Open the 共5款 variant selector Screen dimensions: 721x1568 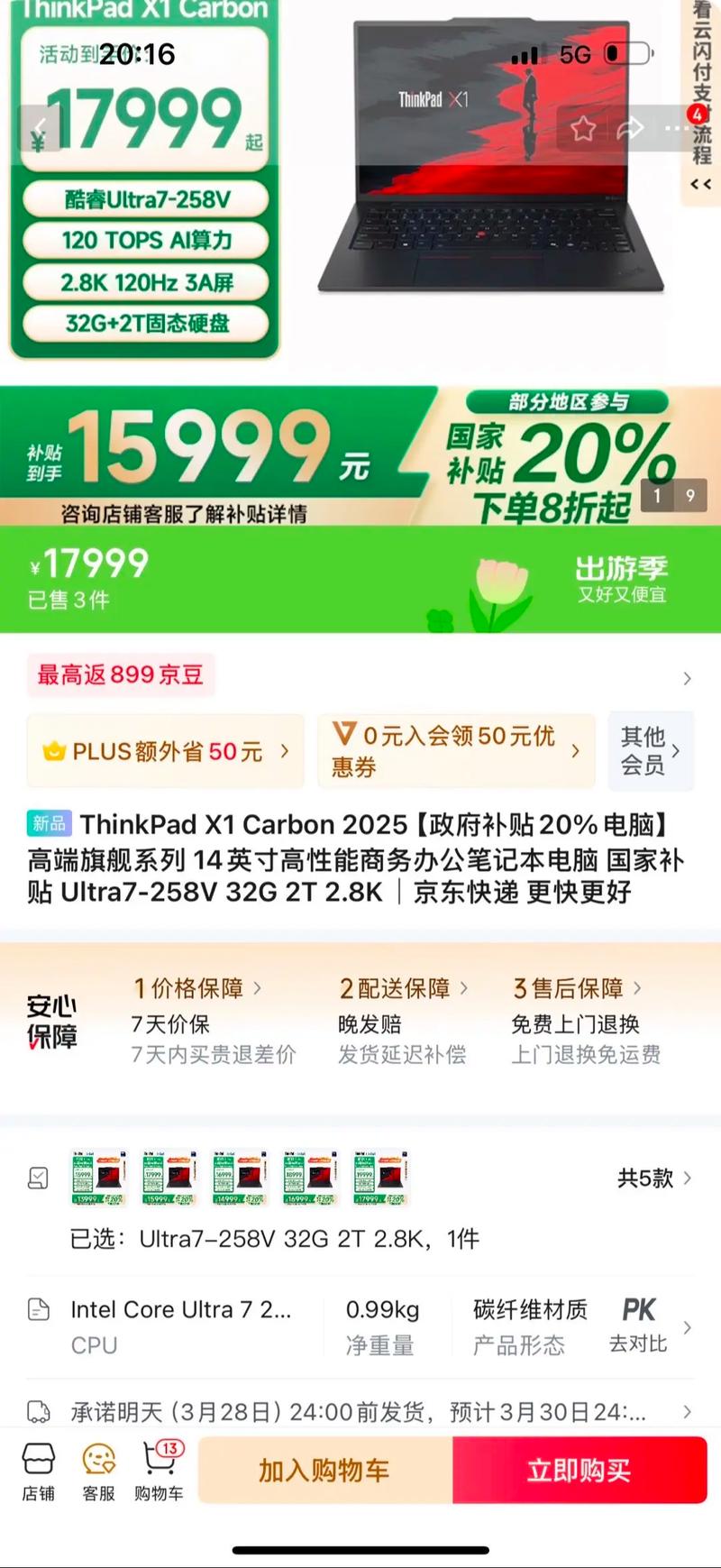click(x=654, y=1178)
